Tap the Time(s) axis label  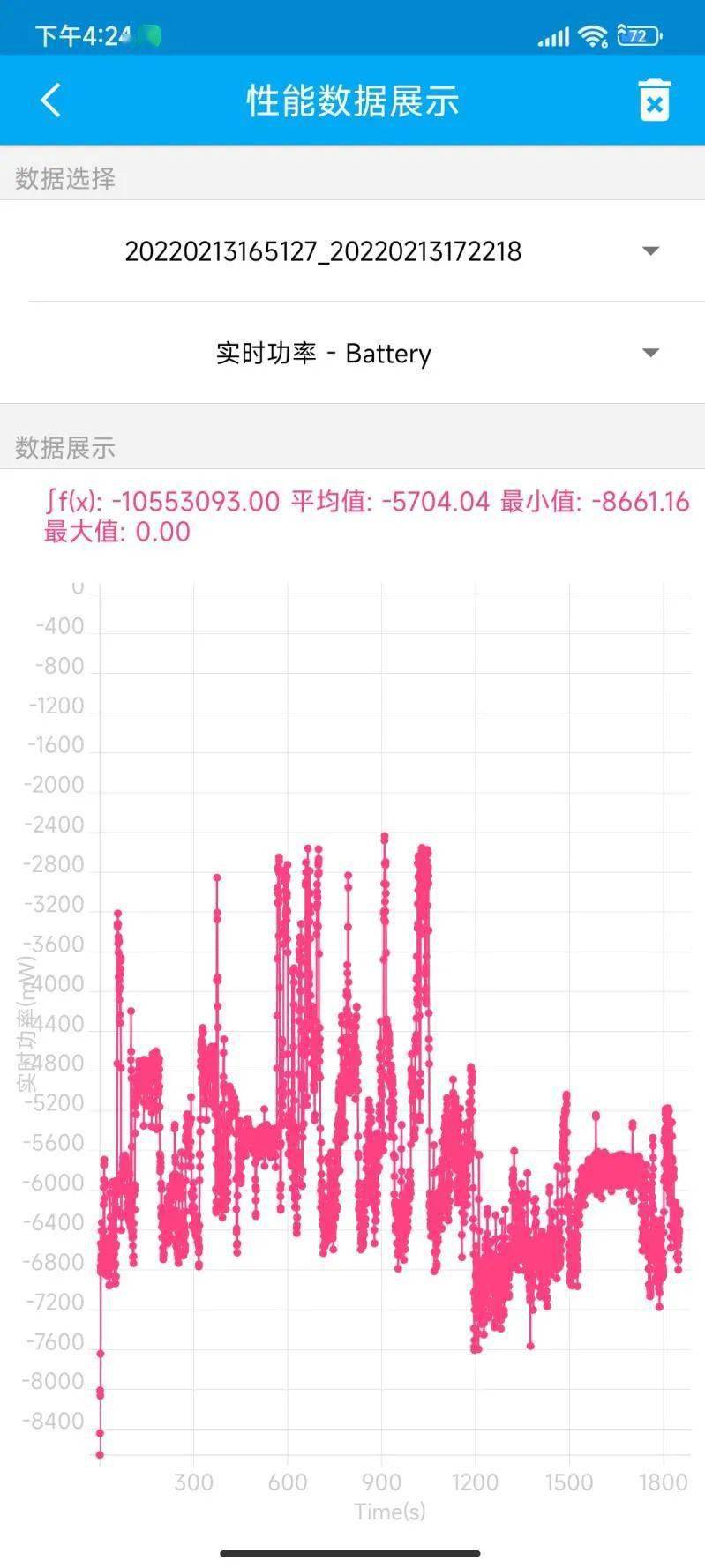pyautogui.click(x=389, y=1512)
